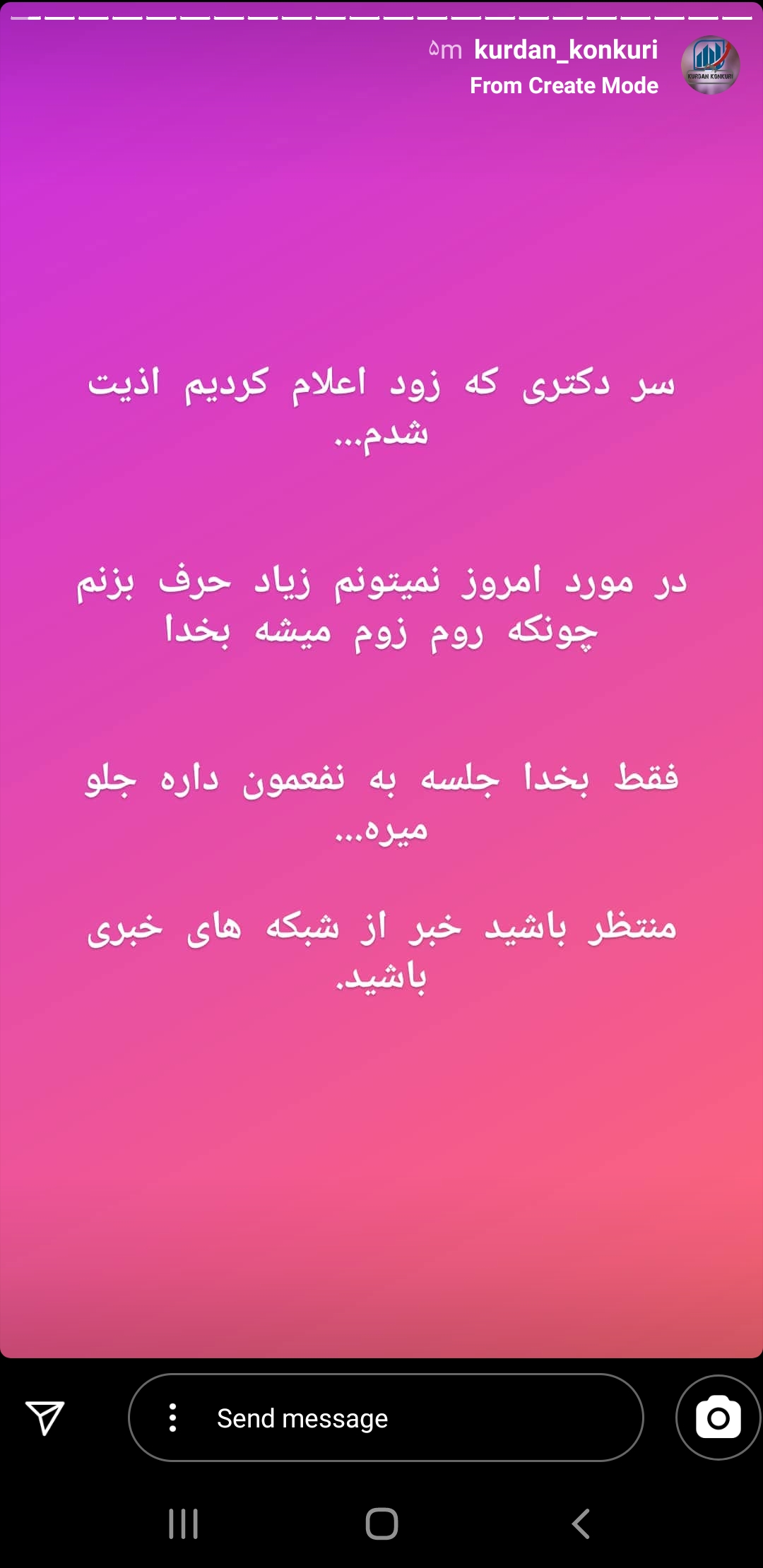763x1568 pixels.
Task: Open the camera to reply
Action: pyautogui.click(x=718, y=1418)
